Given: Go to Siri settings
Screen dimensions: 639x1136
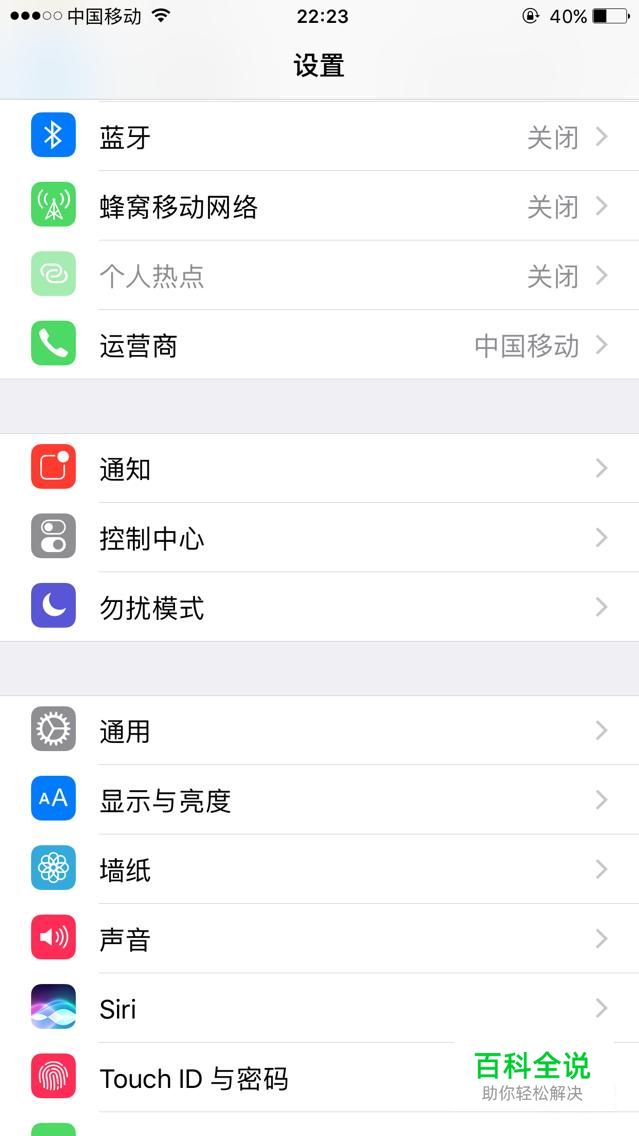Looking at the screenshot, I should 320,1009.
